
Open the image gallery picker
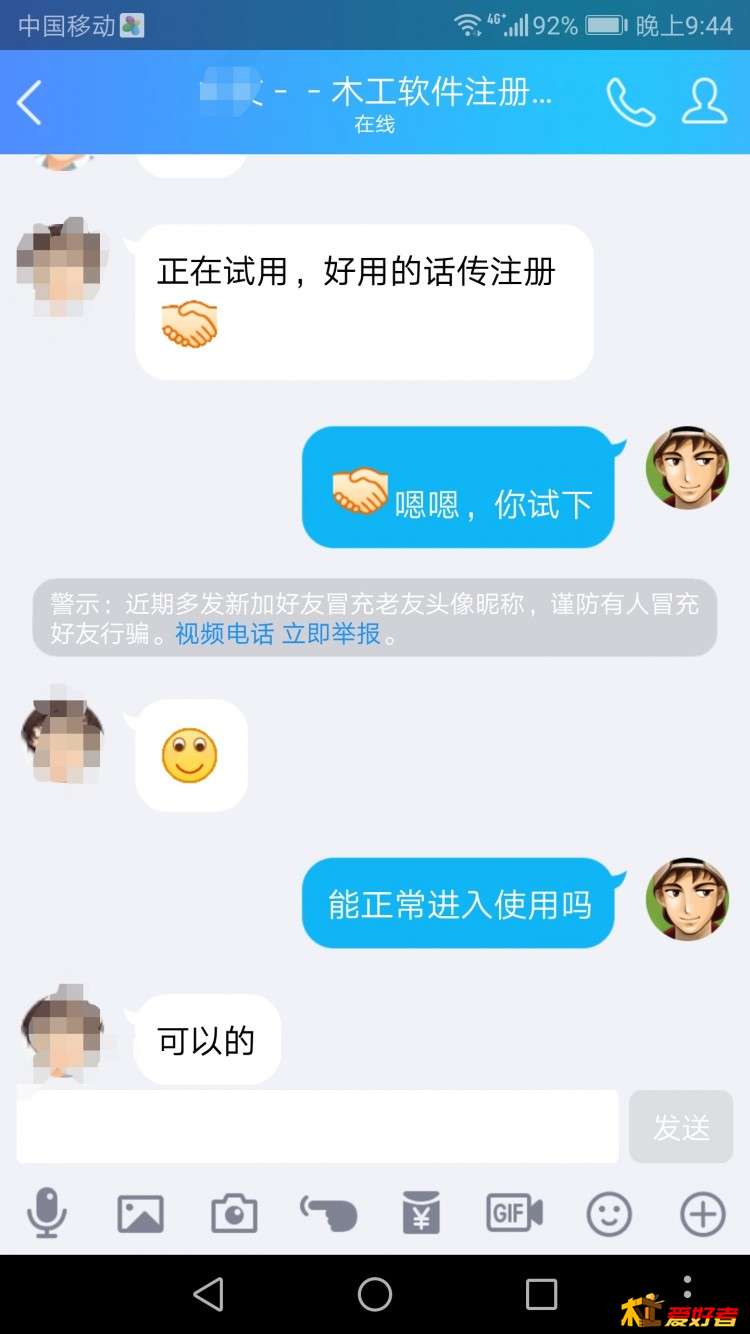point(140,1214)
